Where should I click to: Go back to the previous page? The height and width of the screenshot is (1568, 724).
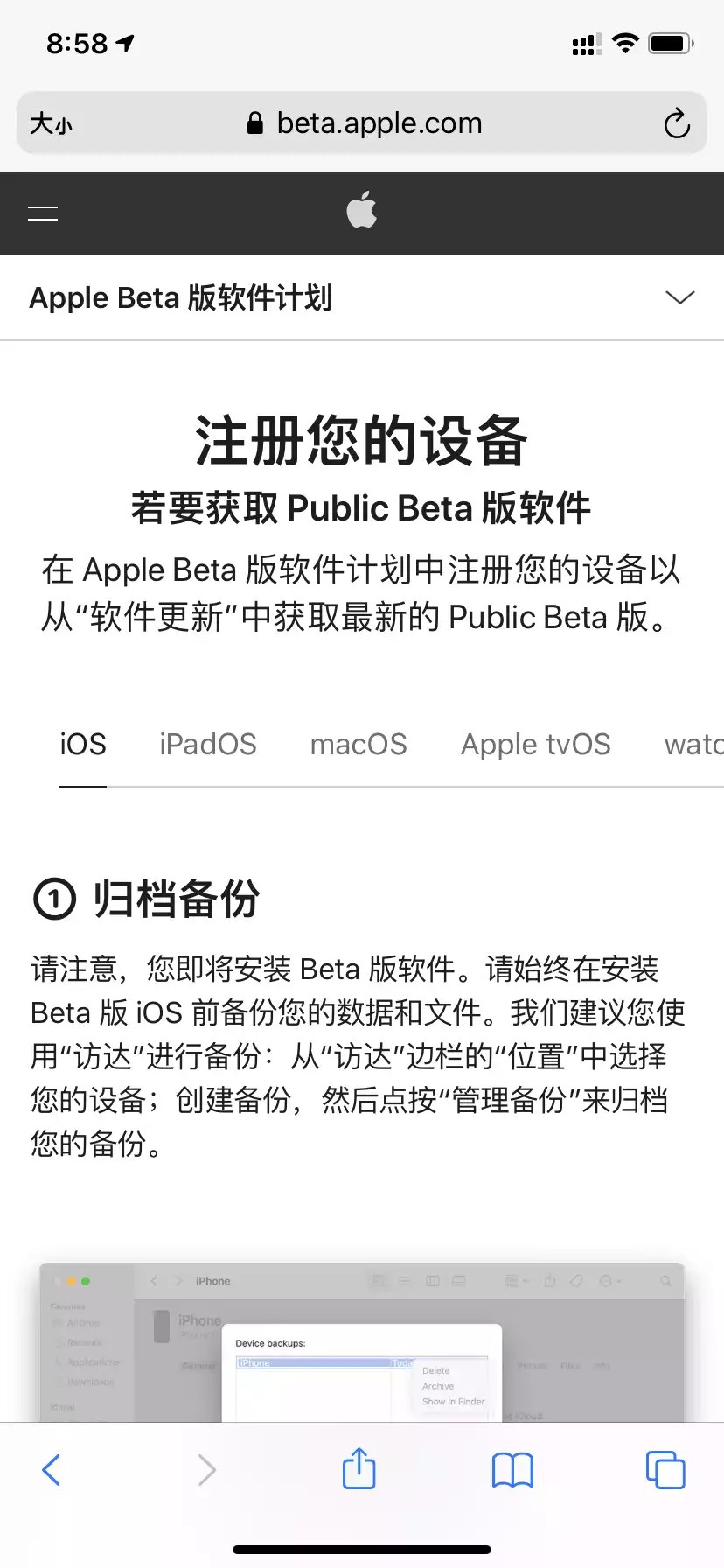click(x=52, y=1470)
